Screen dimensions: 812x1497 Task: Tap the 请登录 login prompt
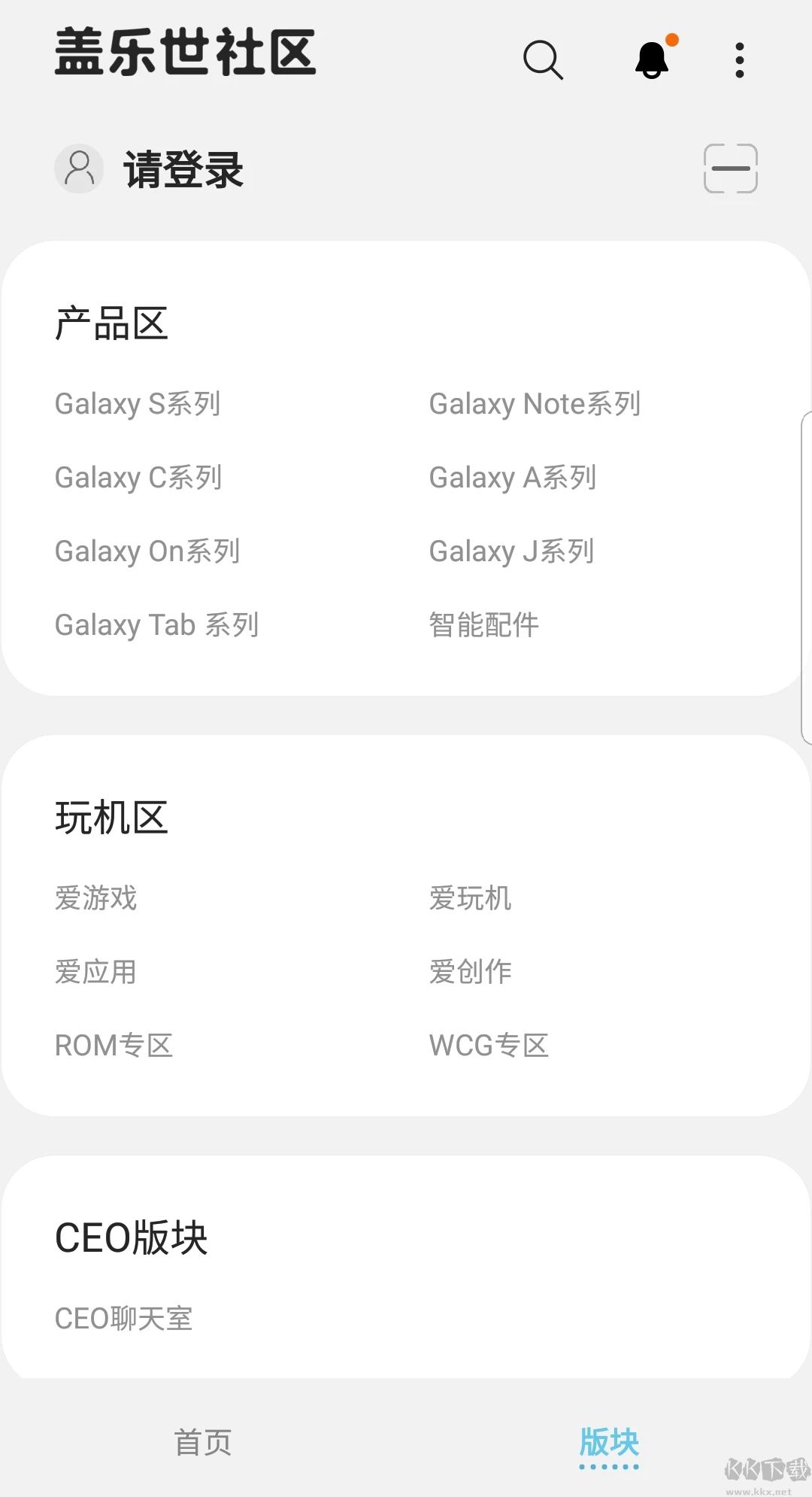tap(183, 169)
